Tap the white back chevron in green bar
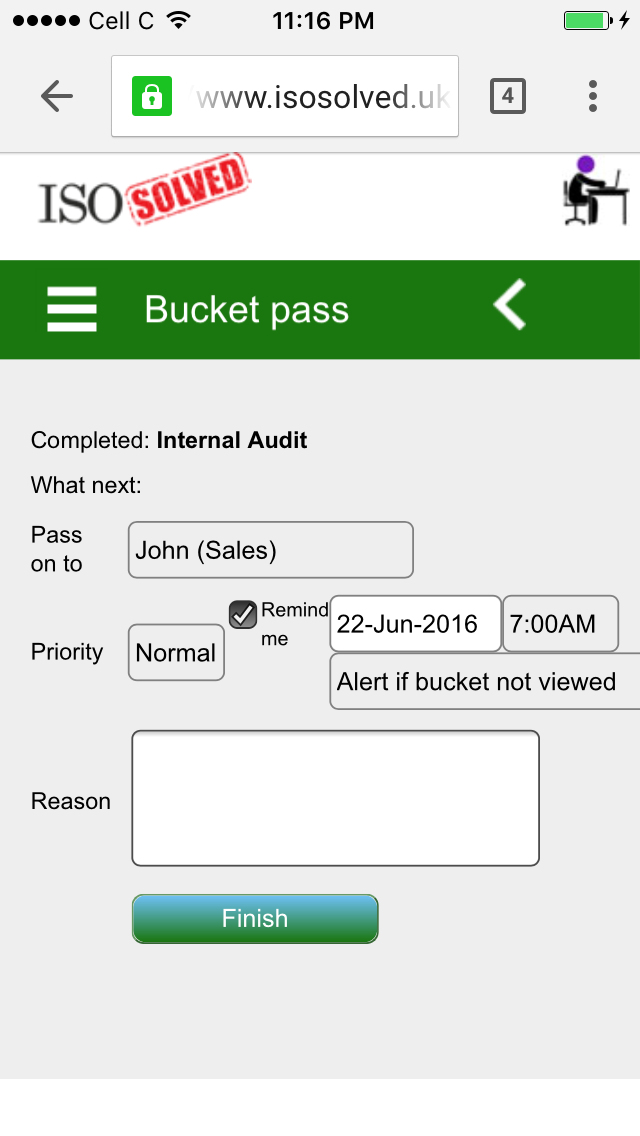The width and height of the screenshot is (640, 1136). click(x=510, y=305)
